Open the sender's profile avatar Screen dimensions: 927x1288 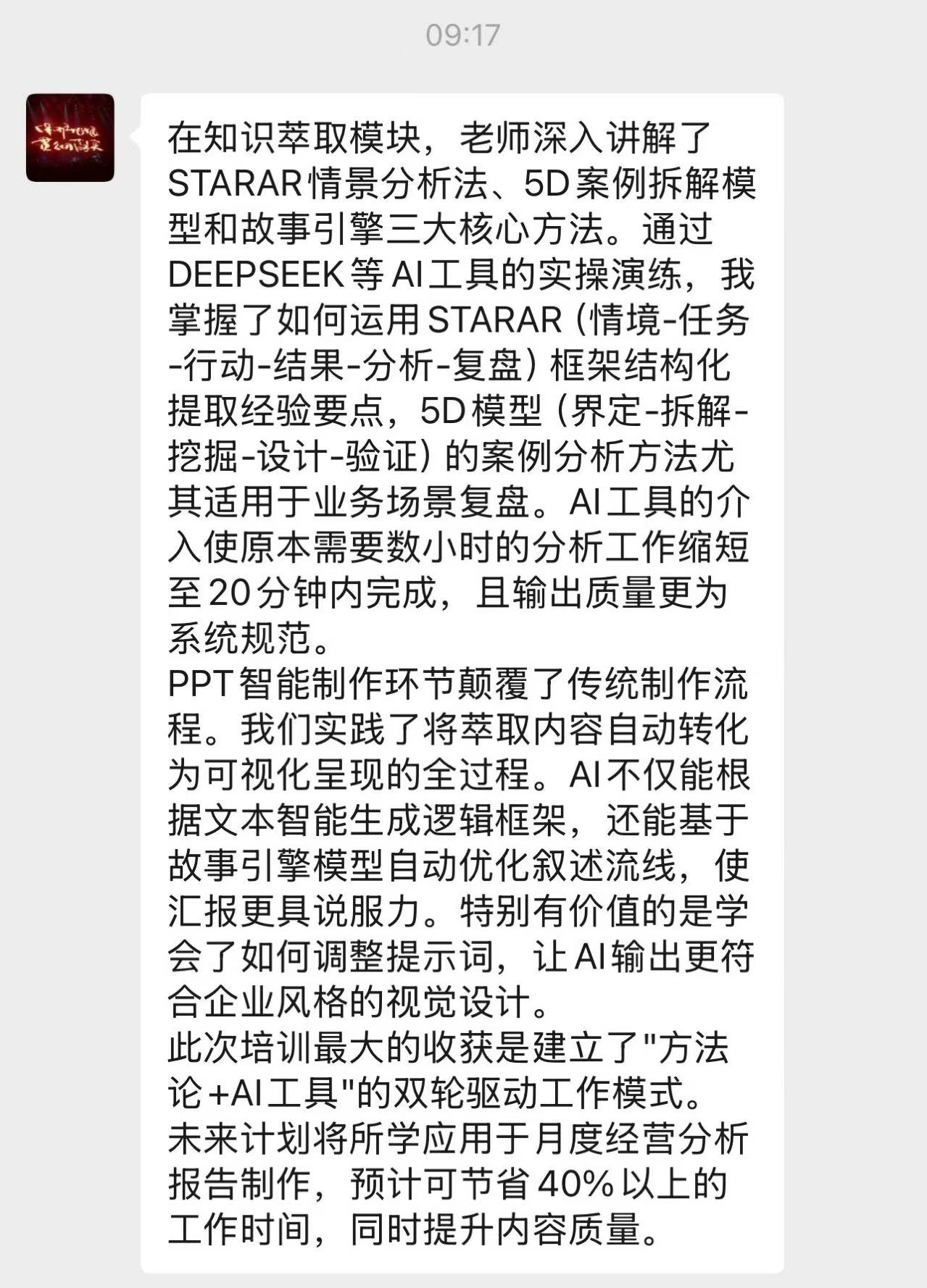point(70,138)
